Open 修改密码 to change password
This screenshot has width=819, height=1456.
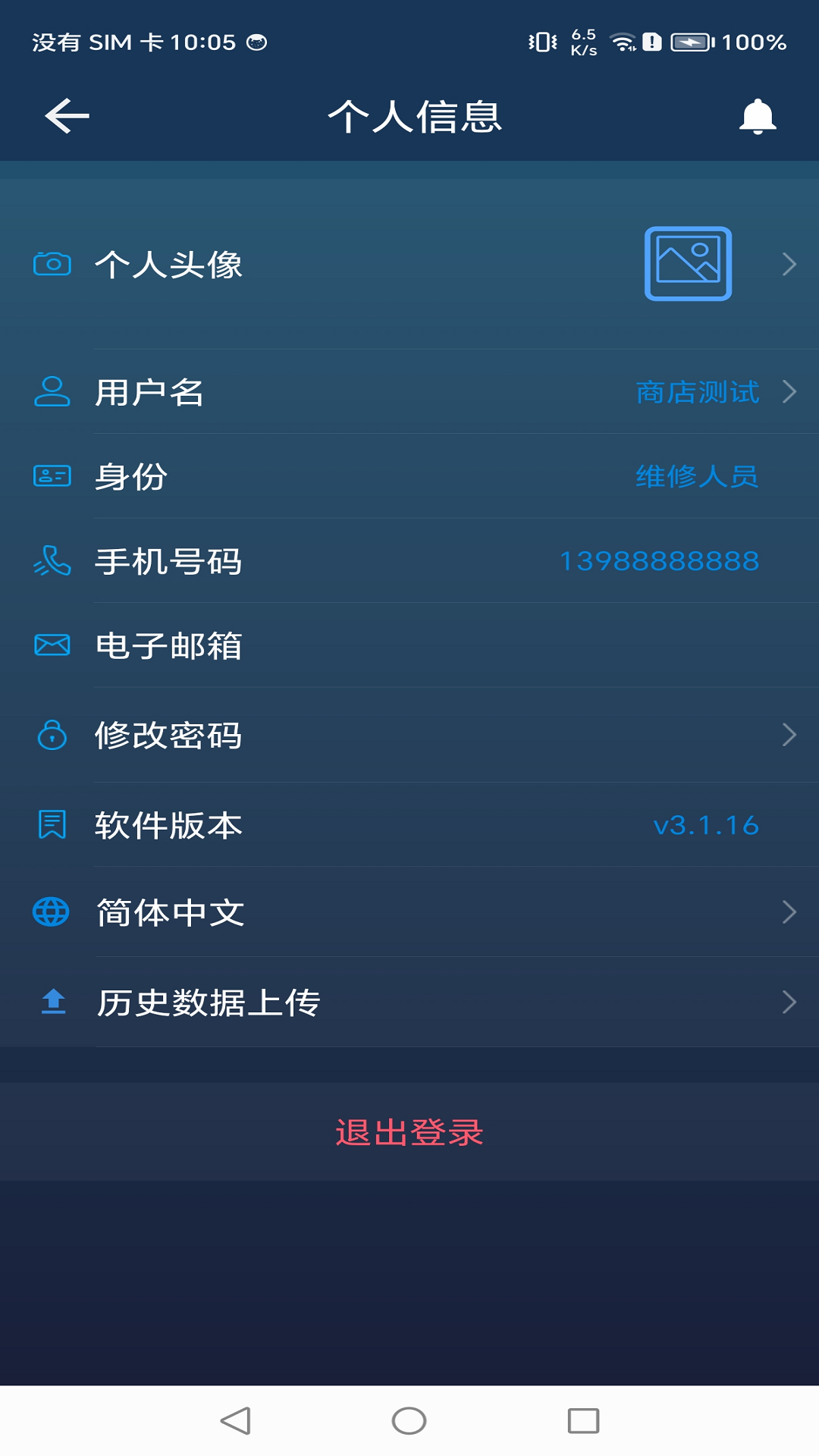(409, 736)
